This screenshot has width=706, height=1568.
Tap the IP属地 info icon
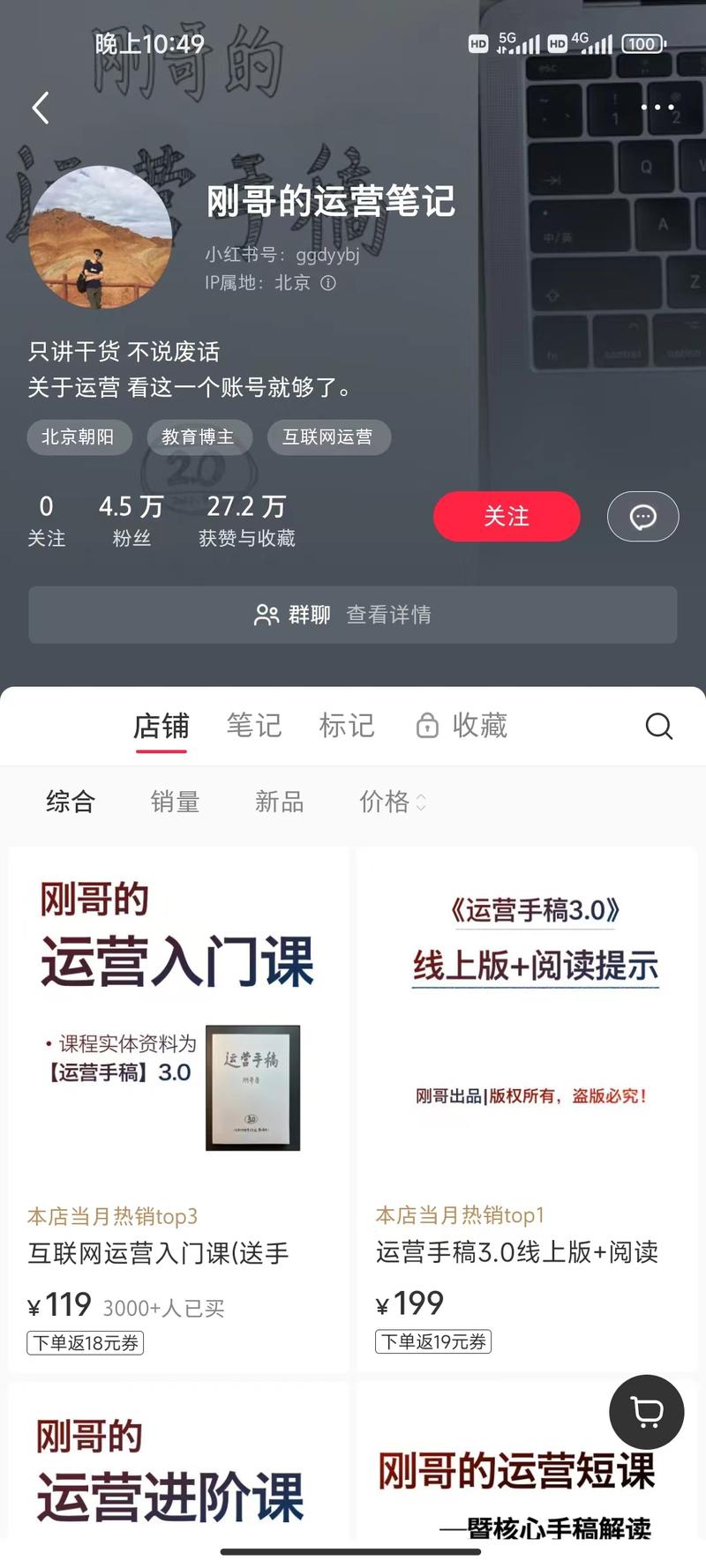coord(328,283)
